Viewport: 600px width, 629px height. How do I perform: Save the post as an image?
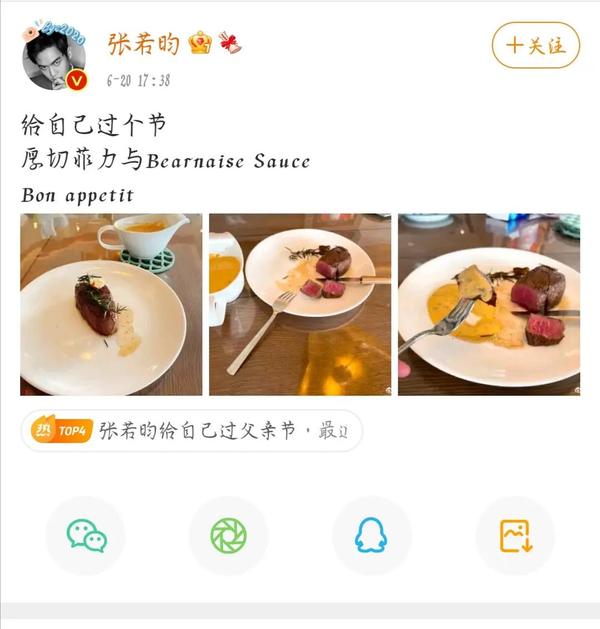point(515,536)
